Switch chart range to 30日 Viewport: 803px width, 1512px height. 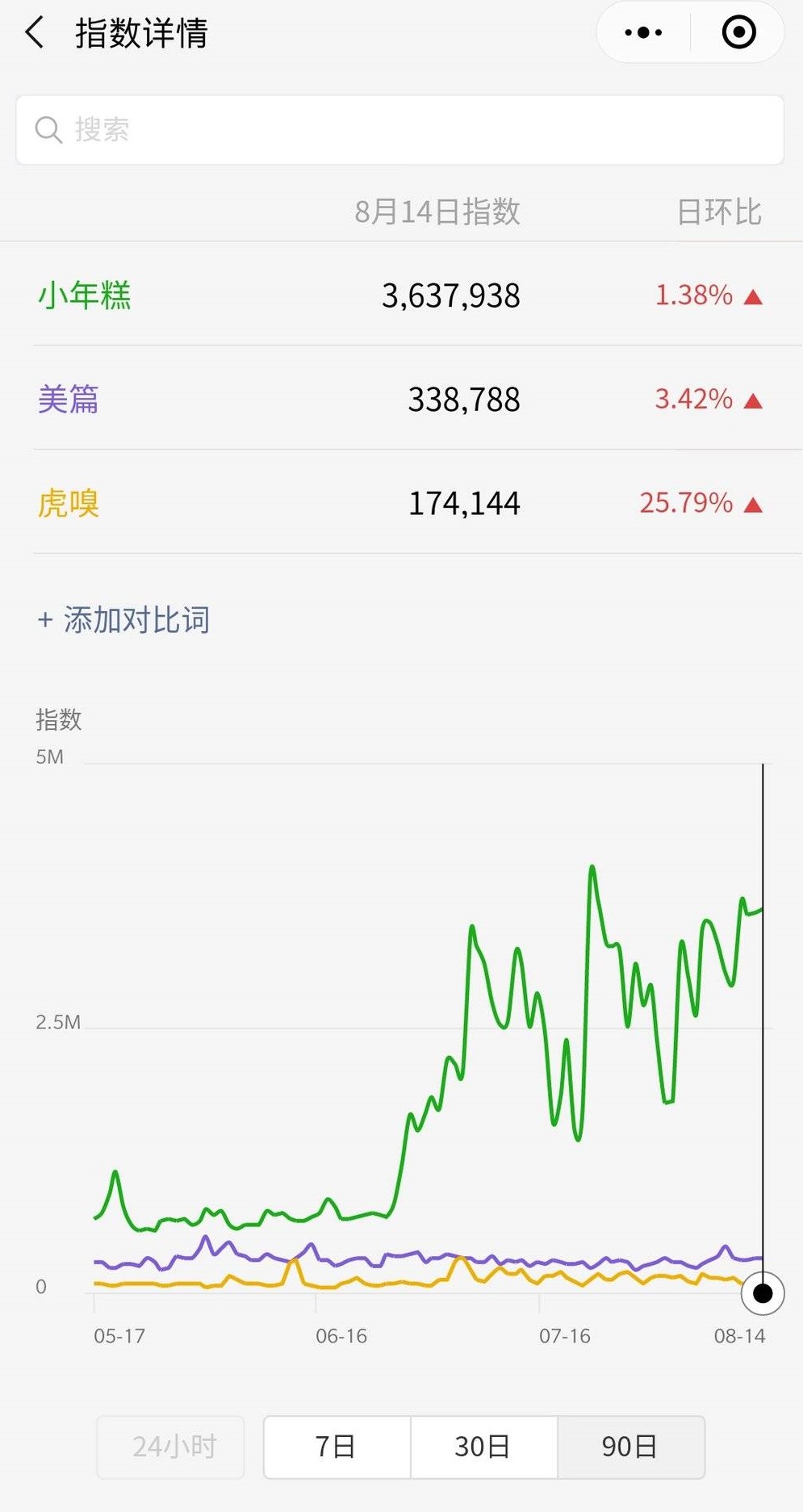483,1447
